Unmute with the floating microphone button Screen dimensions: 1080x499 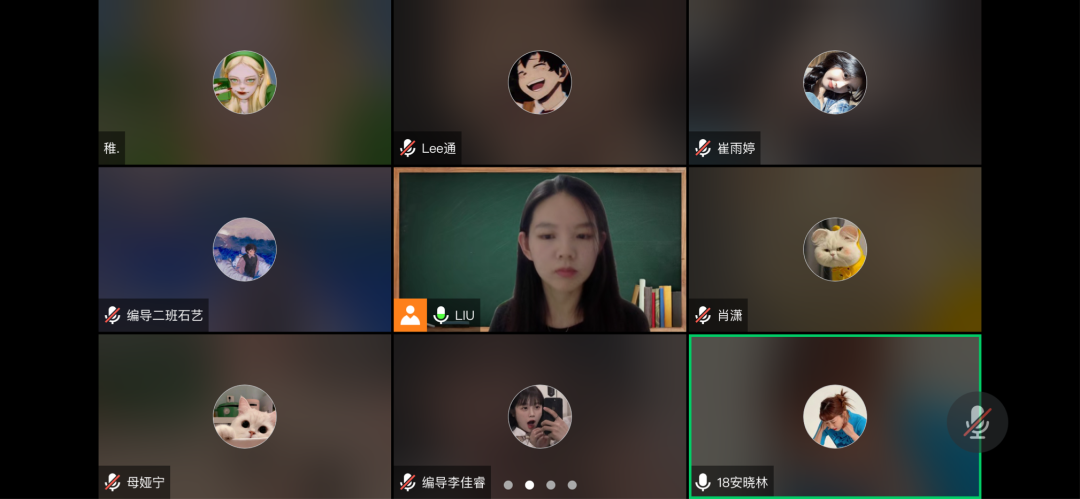977,423
